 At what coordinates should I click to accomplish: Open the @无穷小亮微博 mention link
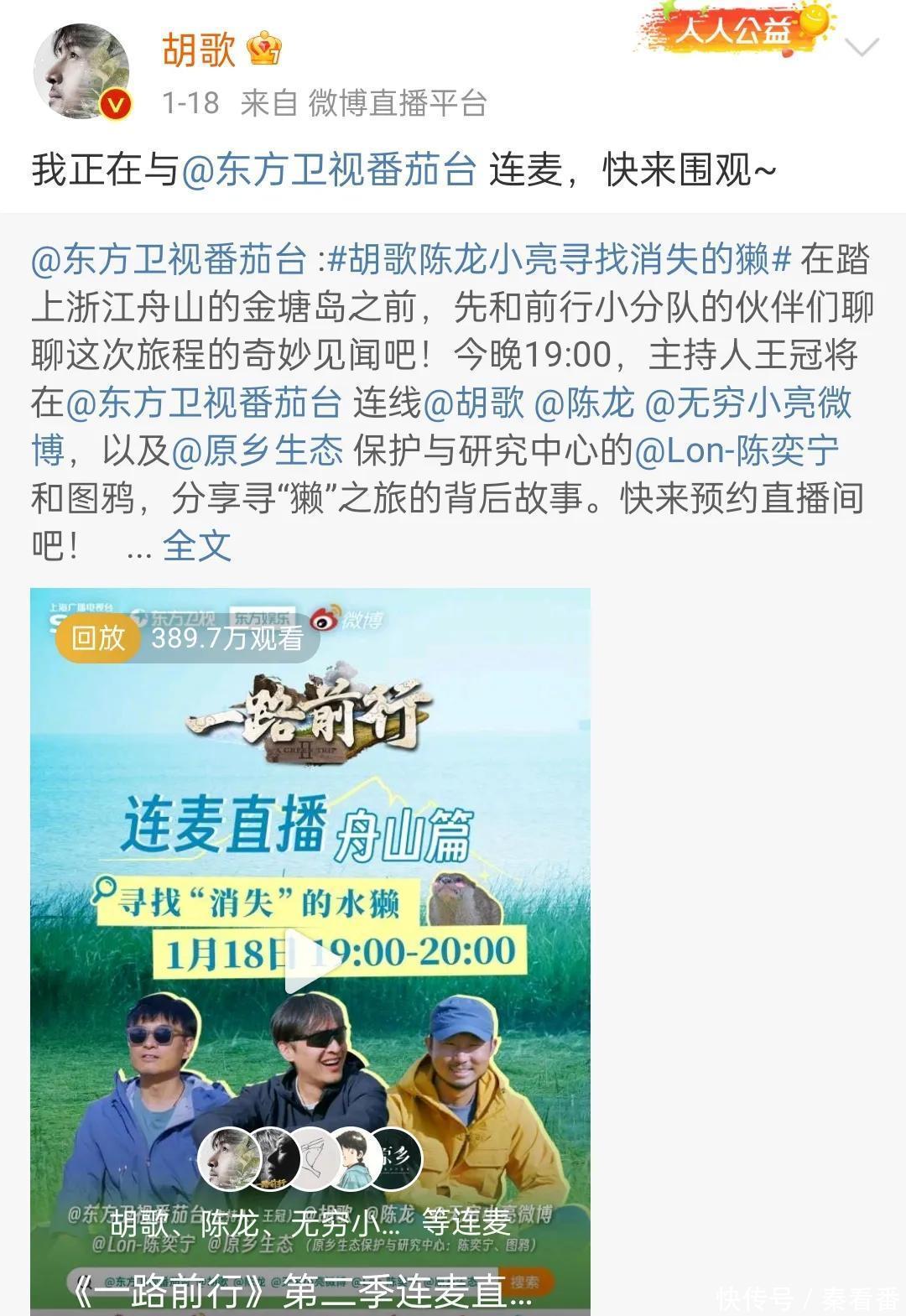[747, 403]
